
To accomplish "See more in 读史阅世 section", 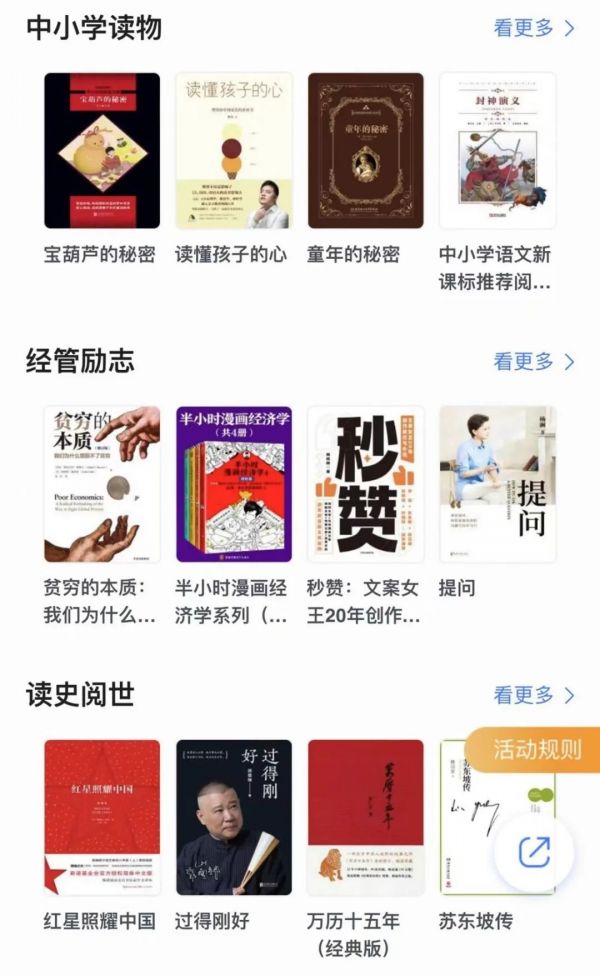I will click(534, 694).
